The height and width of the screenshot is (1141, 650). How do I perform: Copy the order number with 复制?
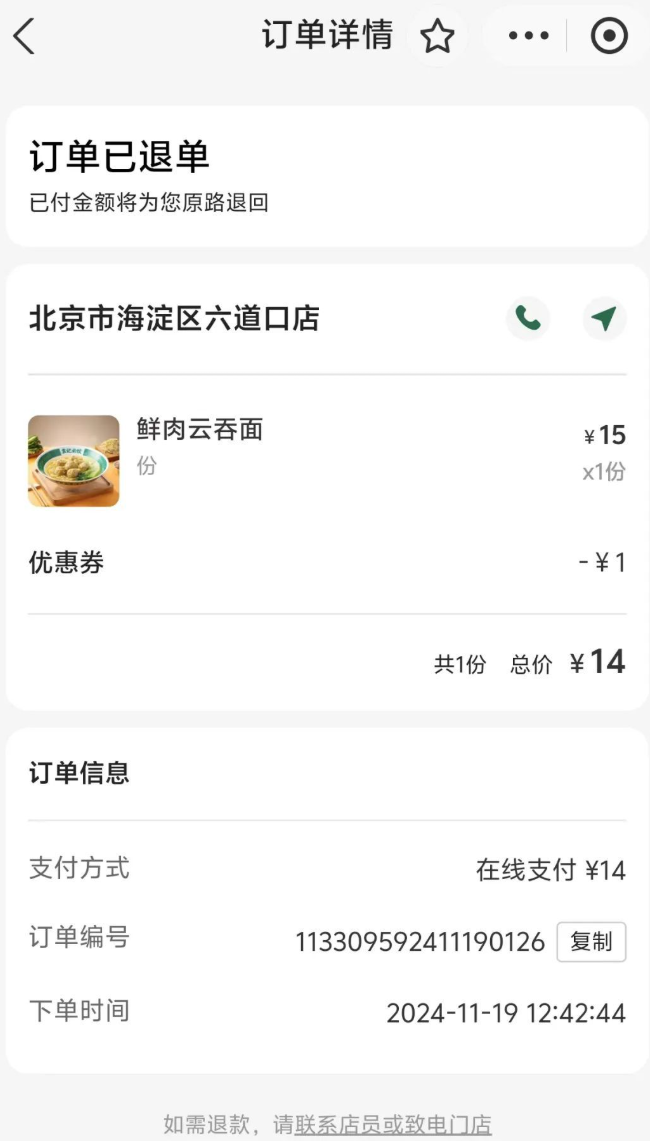pos(591,942)
